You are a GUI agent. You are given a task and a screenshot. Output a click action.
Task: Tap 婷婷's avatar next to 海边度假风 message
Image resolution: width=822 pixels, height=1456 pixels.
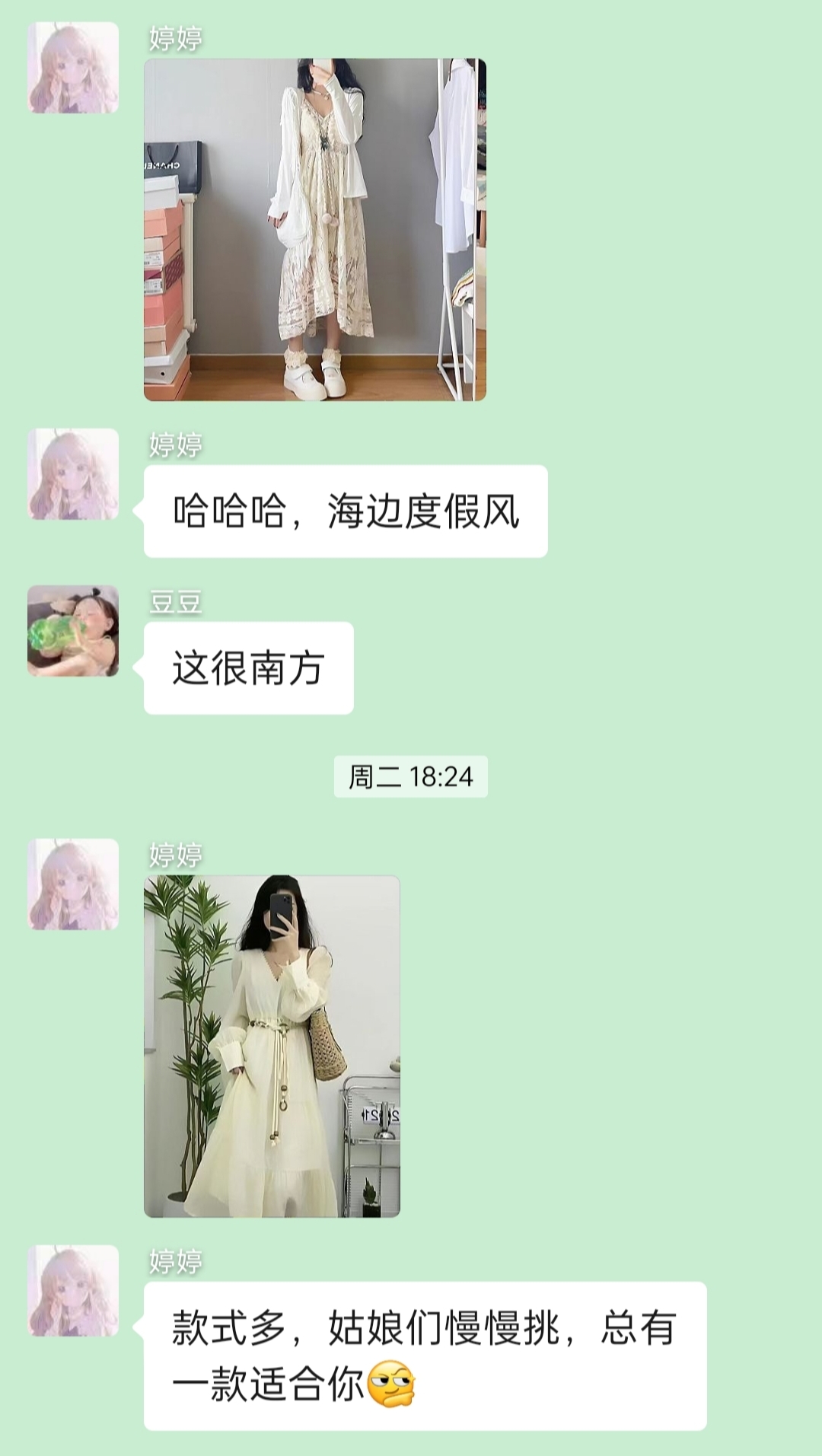[73, 473]
